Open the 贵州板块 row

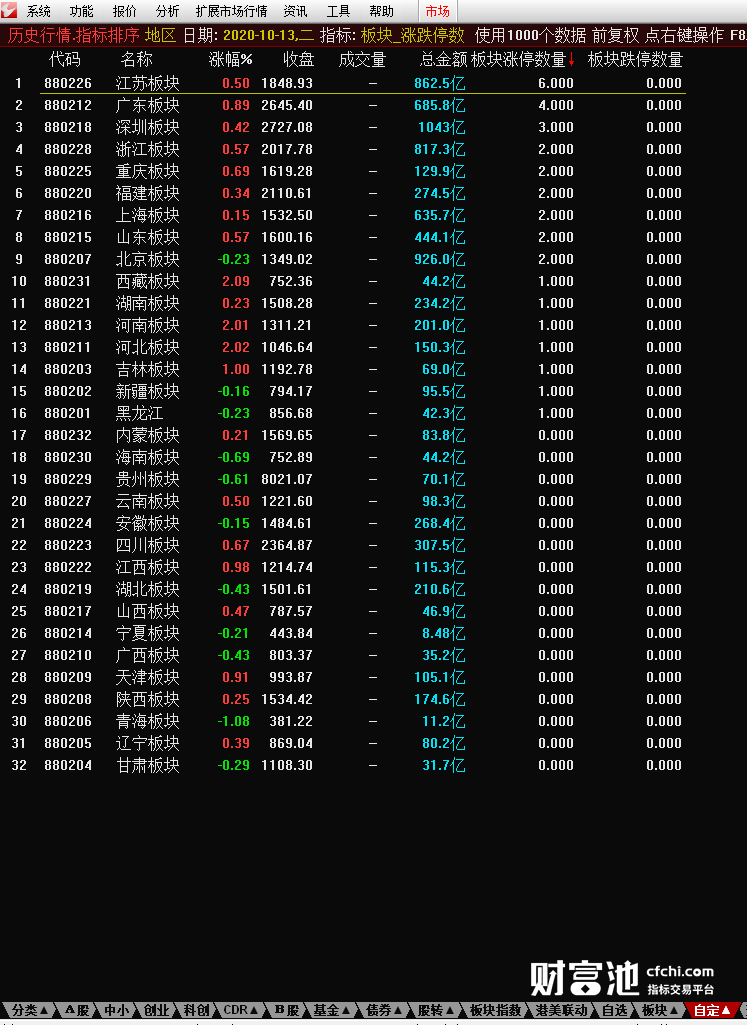coord(147,479)
